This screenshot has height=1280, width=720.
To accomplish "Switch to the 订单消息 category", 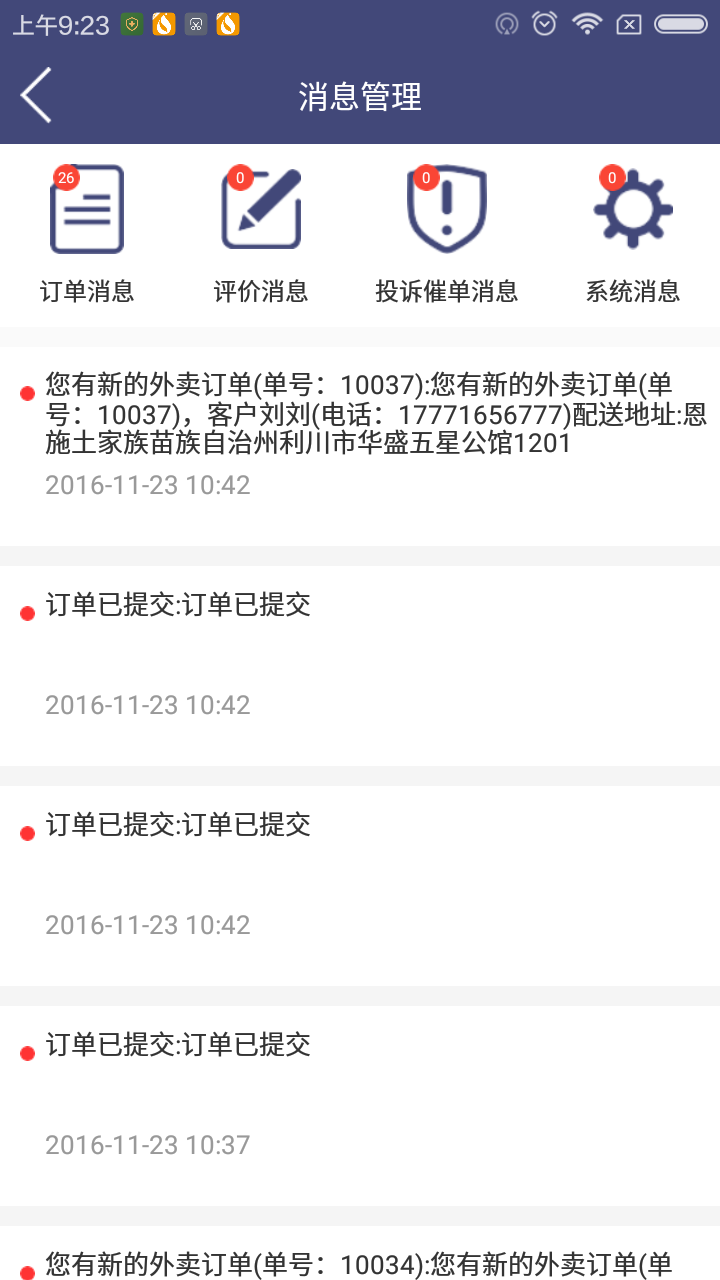I will coord(87,234).
